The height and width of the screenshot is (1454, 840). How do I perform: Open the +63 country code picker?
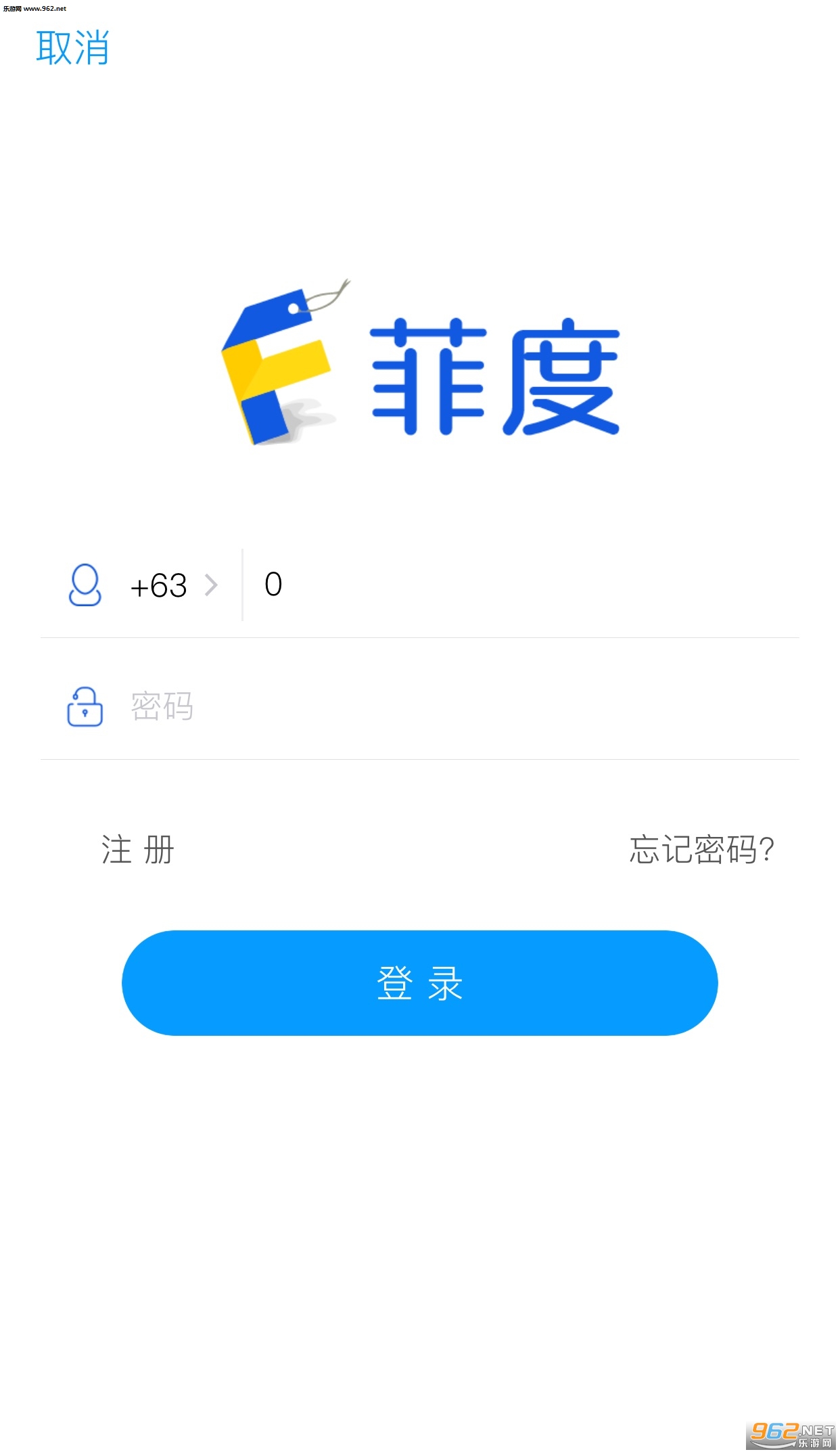point(173,585)
